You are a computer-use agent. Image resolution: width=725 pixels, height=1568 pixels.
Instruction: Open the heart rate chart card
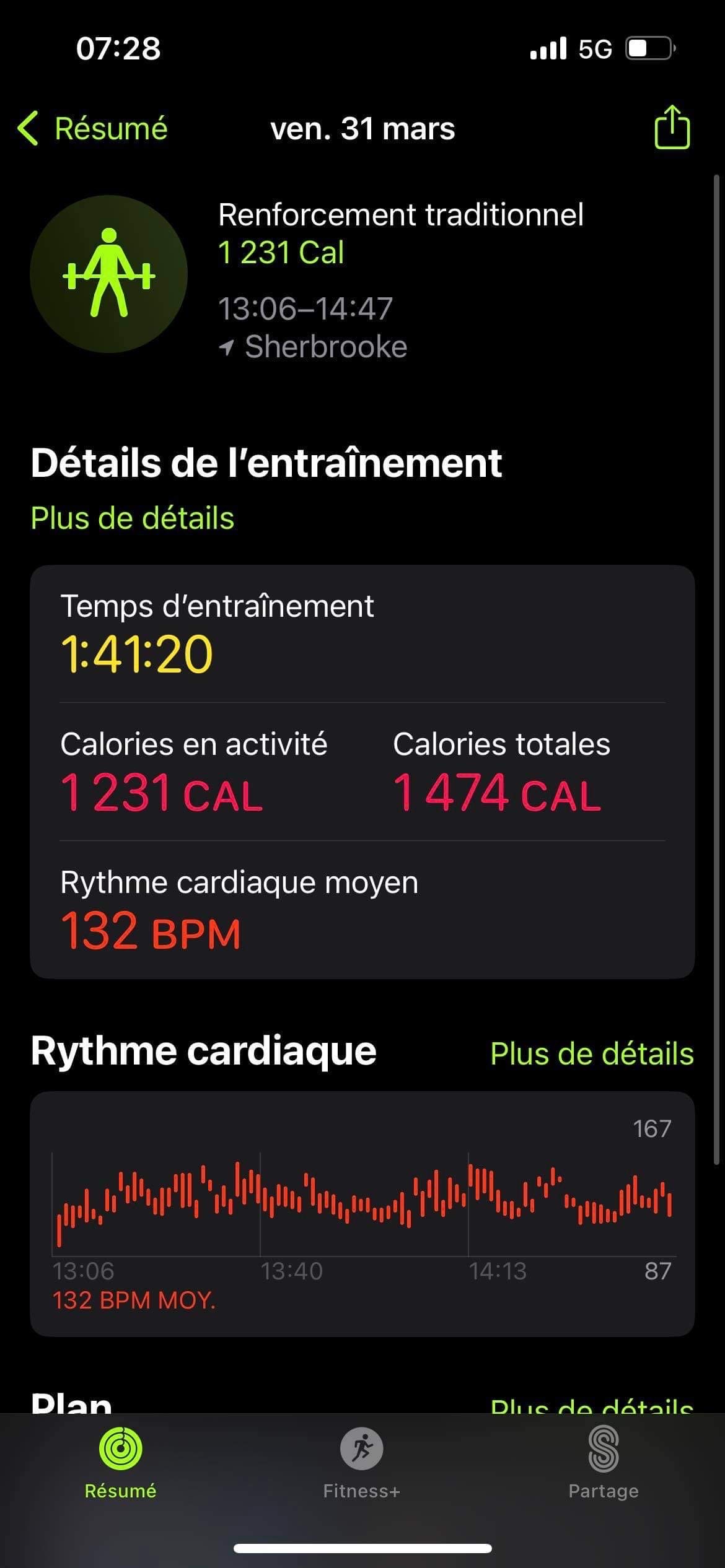click(x=362, y=1214)
